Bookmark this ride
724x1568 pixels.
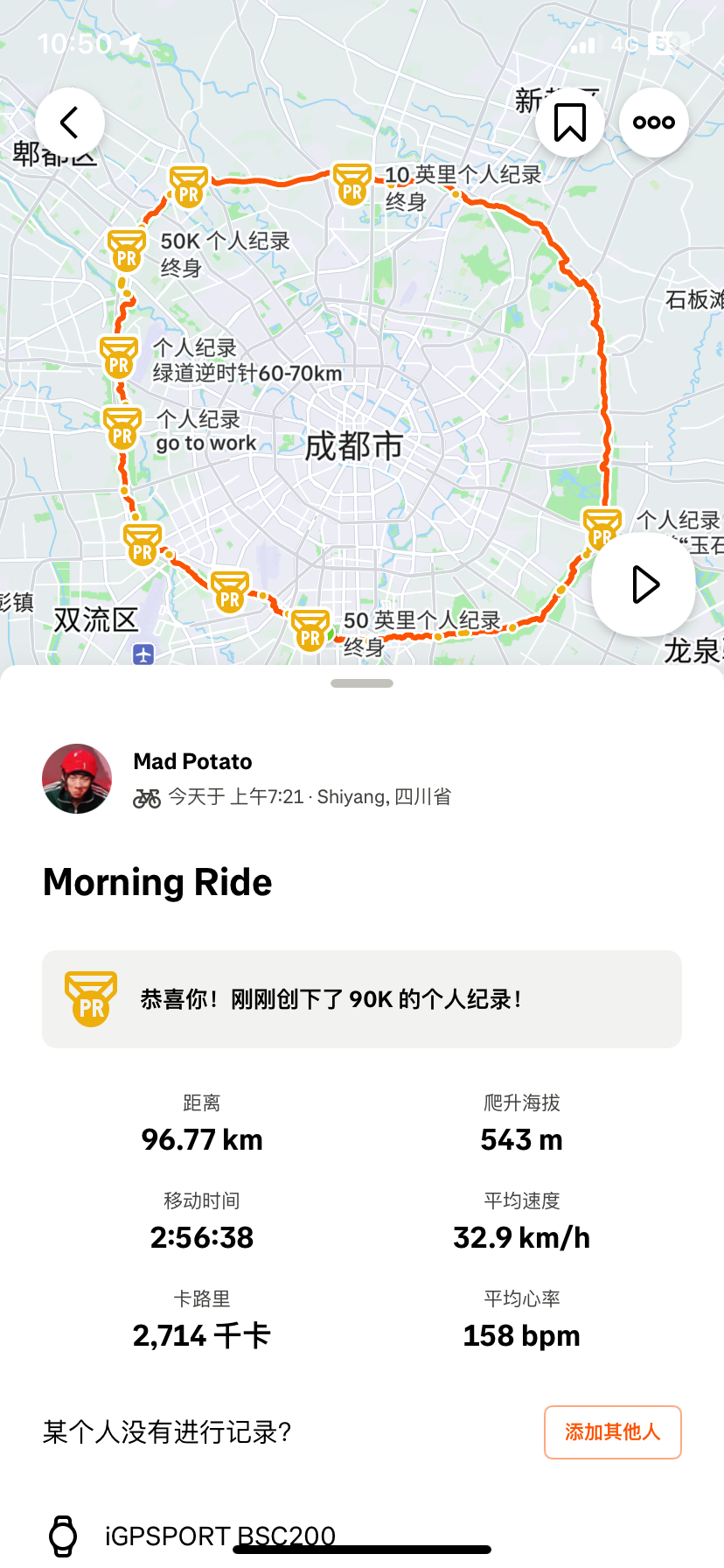[570, 122]
